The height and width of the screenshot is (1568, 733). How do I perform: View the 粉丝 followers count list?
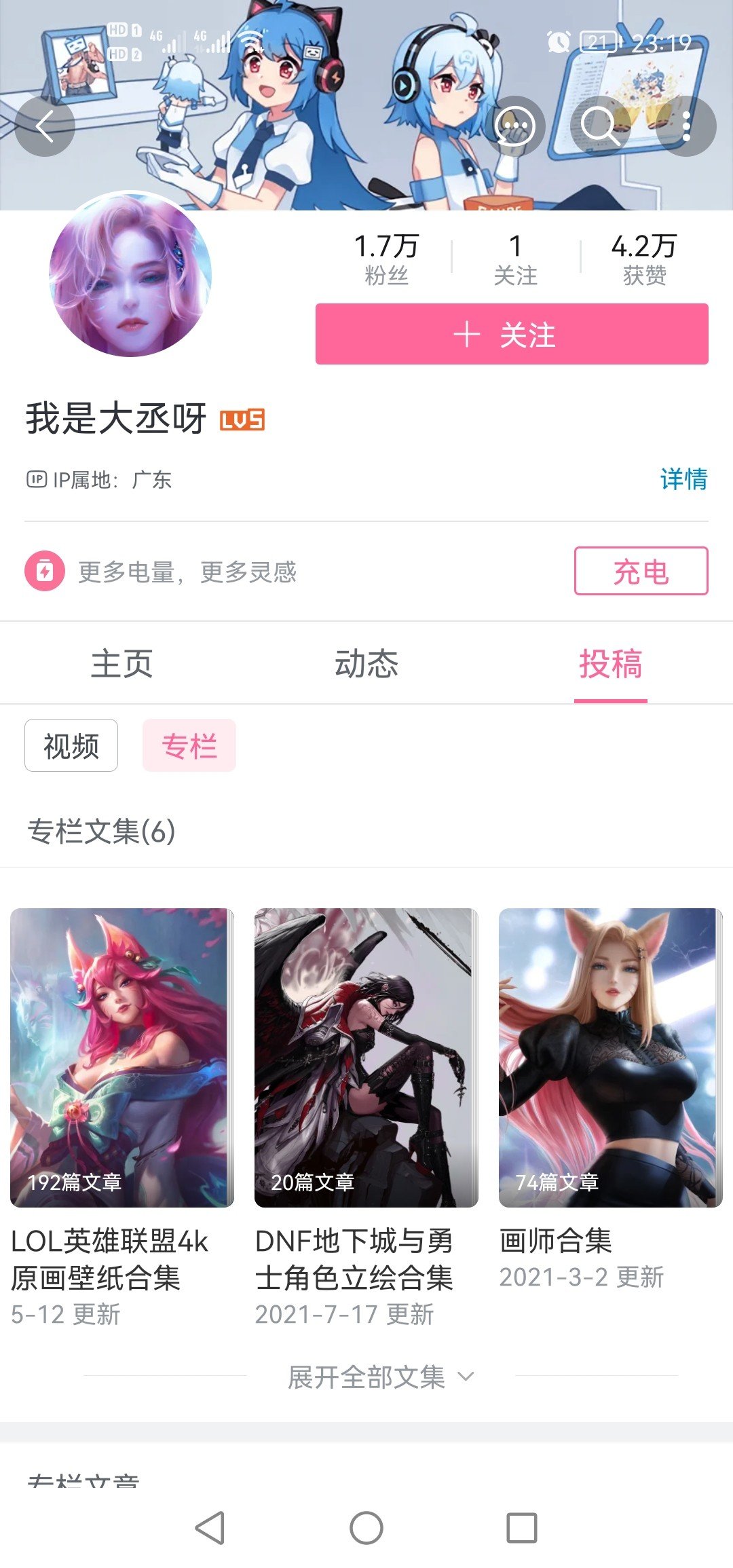pos(386,259)
